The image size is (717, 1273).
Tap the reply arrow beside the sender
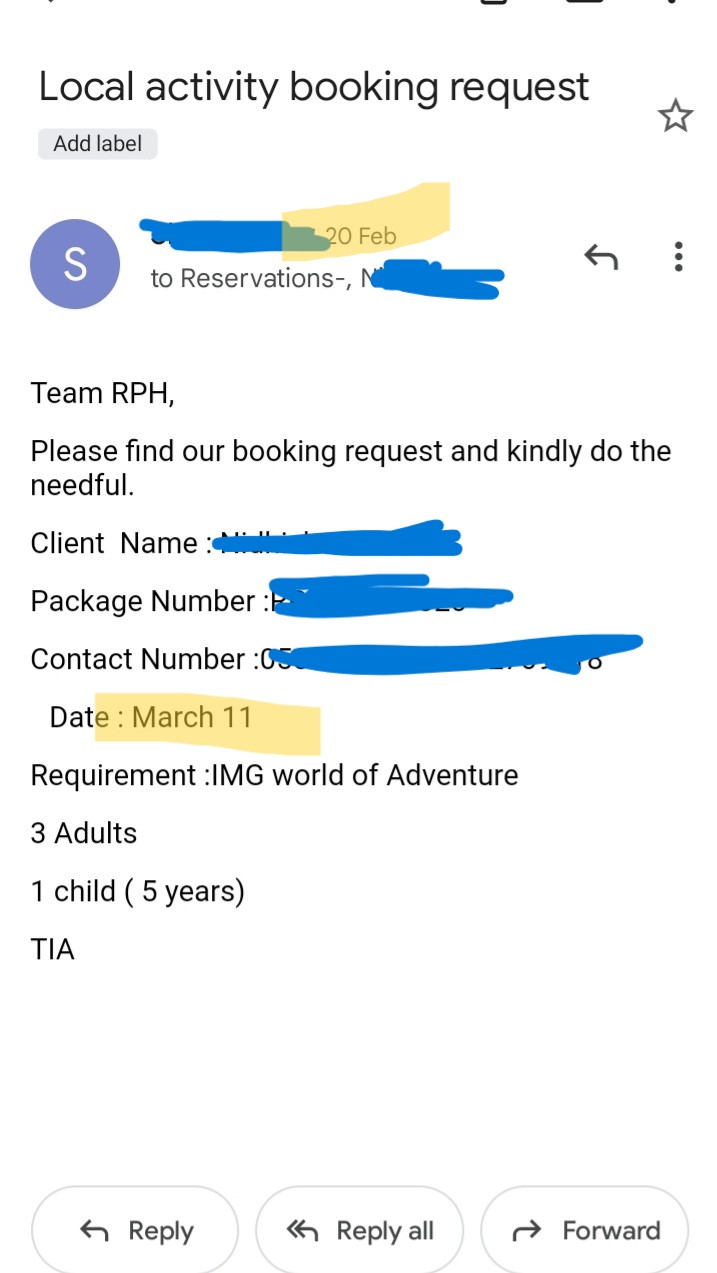(x=601, y=258)
